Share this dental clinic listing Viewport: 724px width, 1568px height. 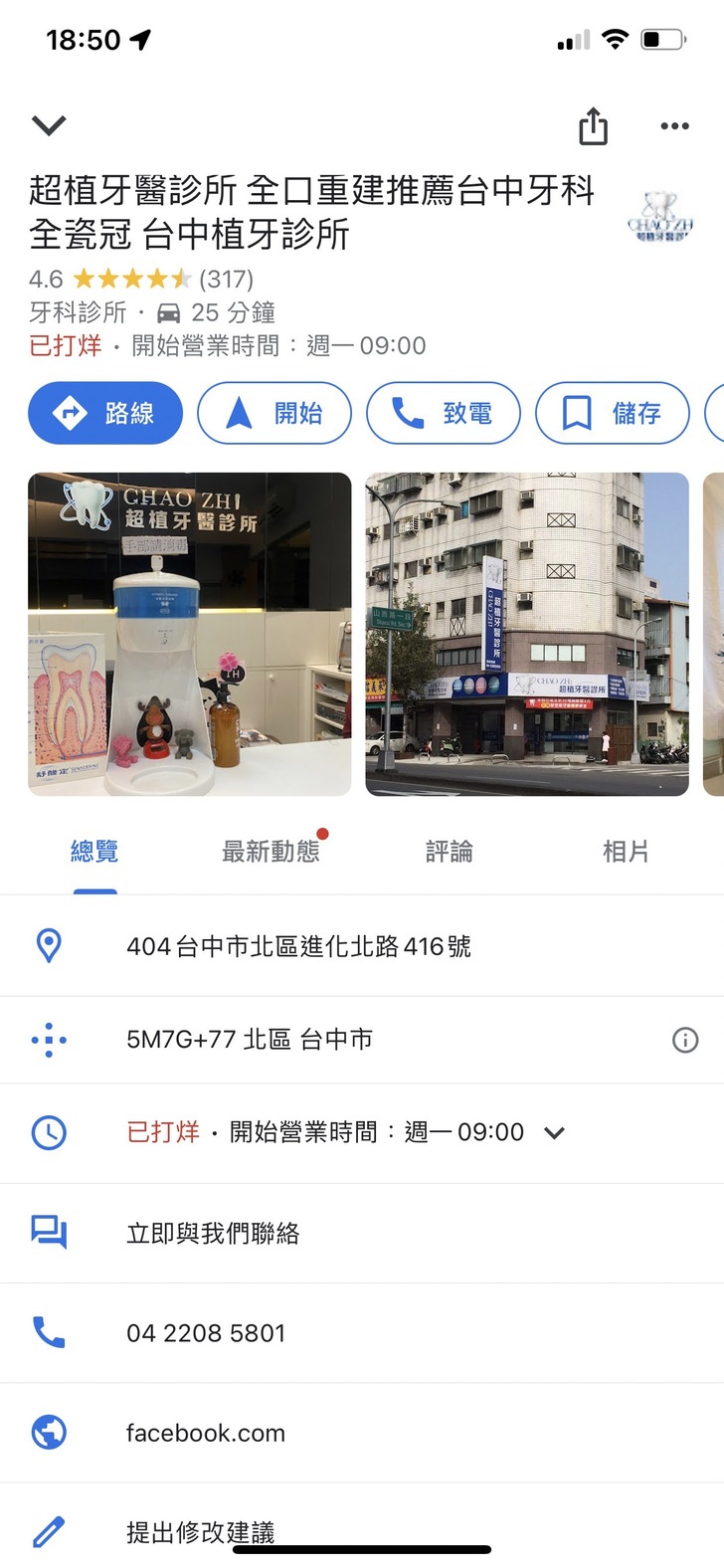593,126
